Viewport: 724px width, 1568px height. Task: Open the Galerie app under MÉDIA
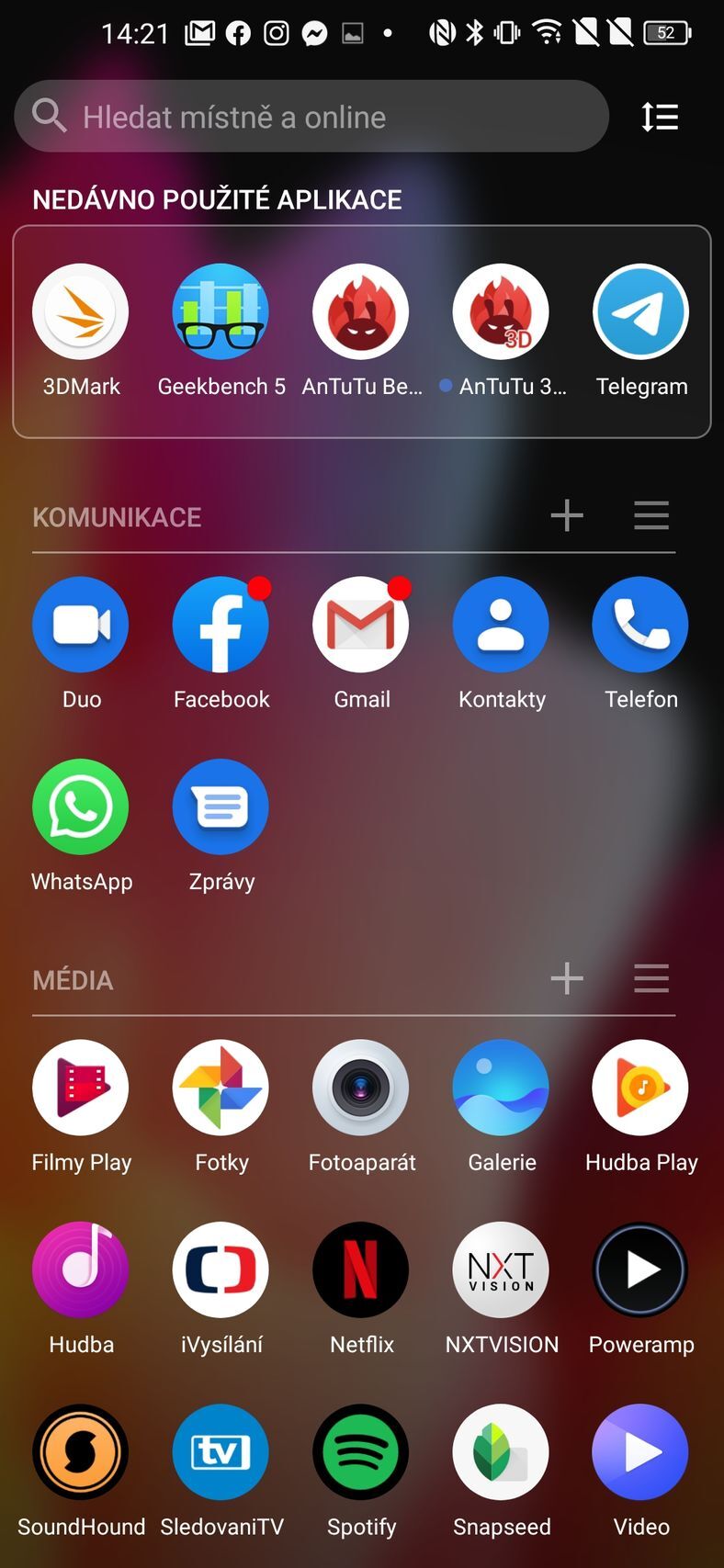pyautogui.click(x=501, y=1087)
